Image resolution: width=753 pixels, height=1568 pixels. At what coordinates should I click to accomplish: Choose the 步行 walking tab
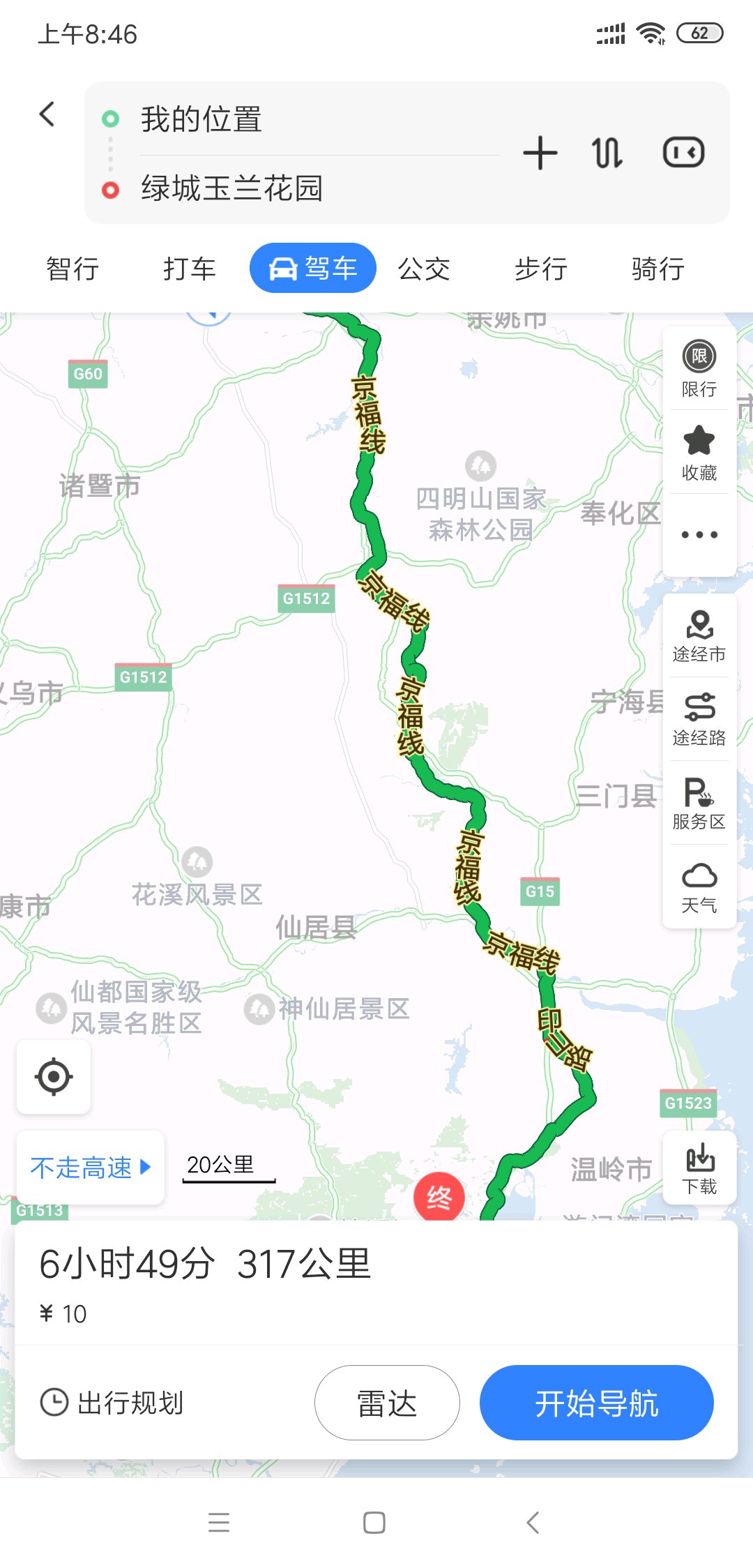coord(541,269)
